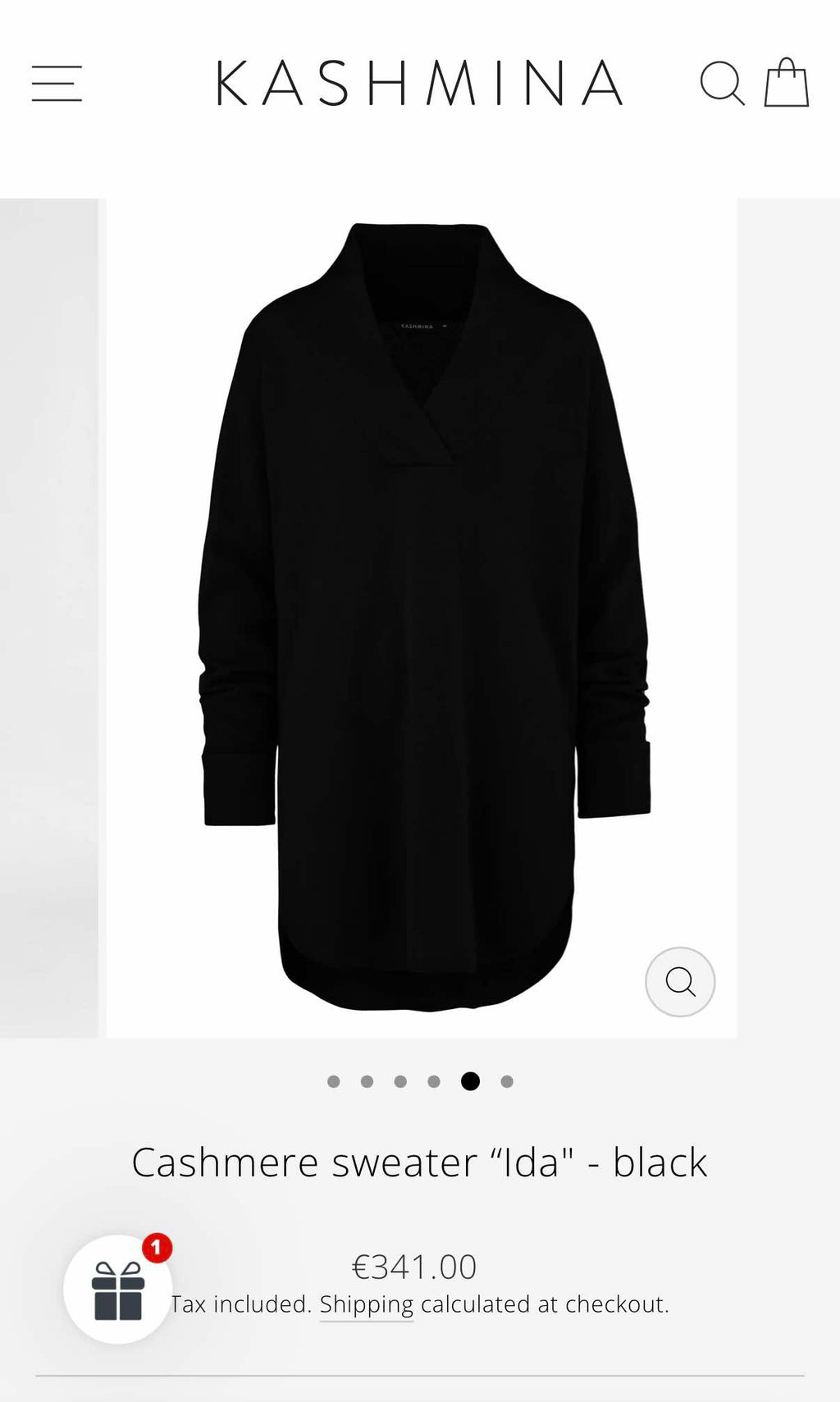Follow the Shipping link
Screen dimensions: 840x1402
click(x=367, y=1304)
